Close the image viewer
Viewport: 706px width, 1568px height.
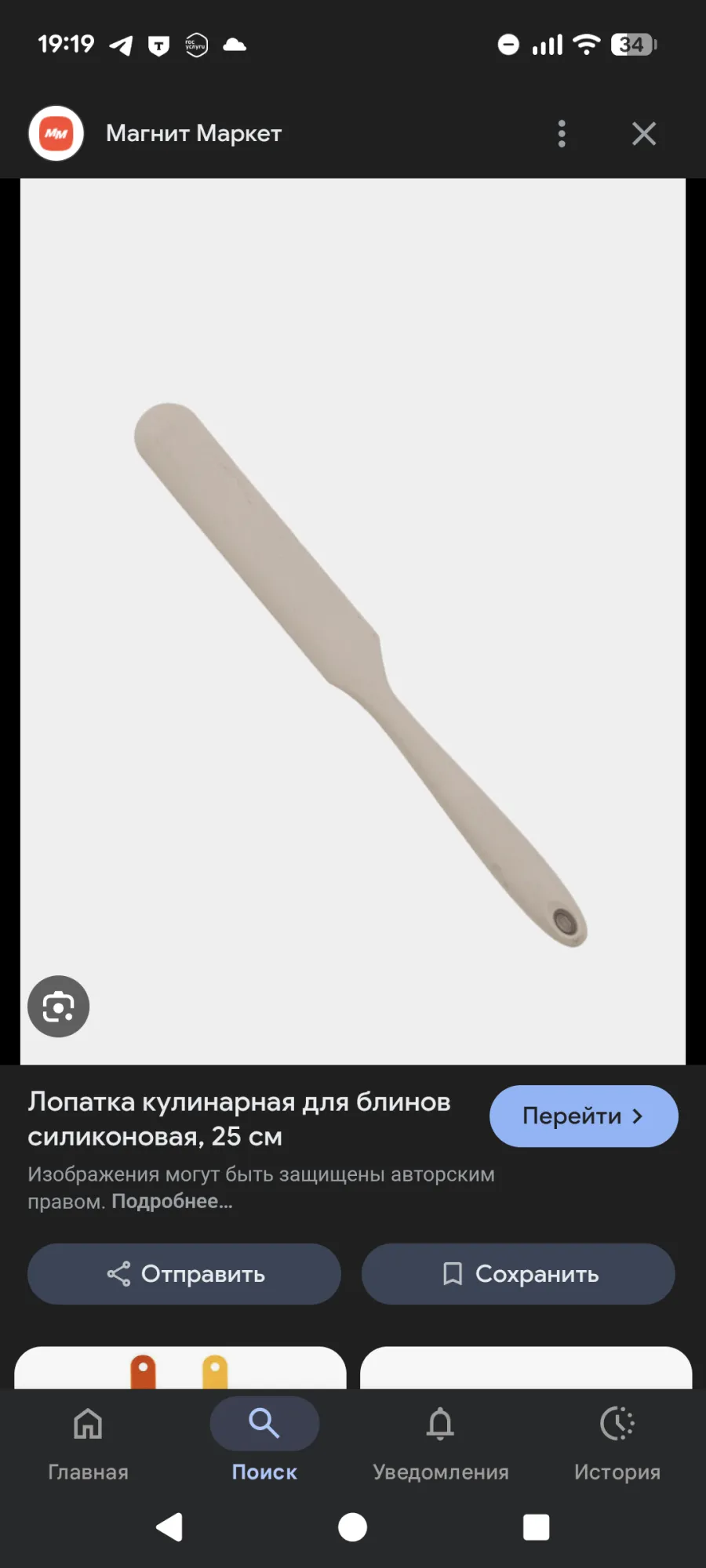(x=644, y=134)
